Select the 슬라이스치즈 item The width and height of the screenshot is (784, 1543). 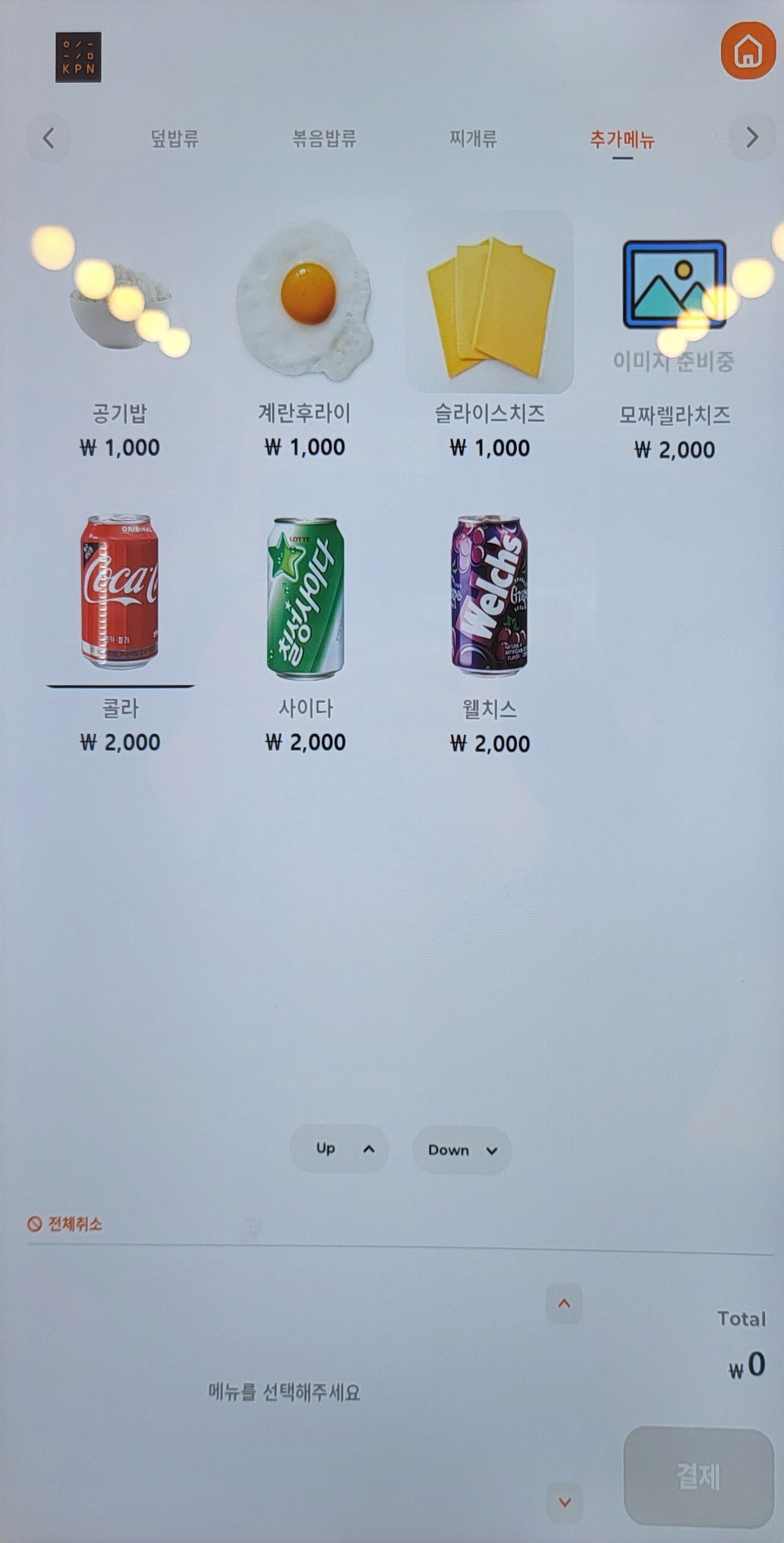[489, 336]
